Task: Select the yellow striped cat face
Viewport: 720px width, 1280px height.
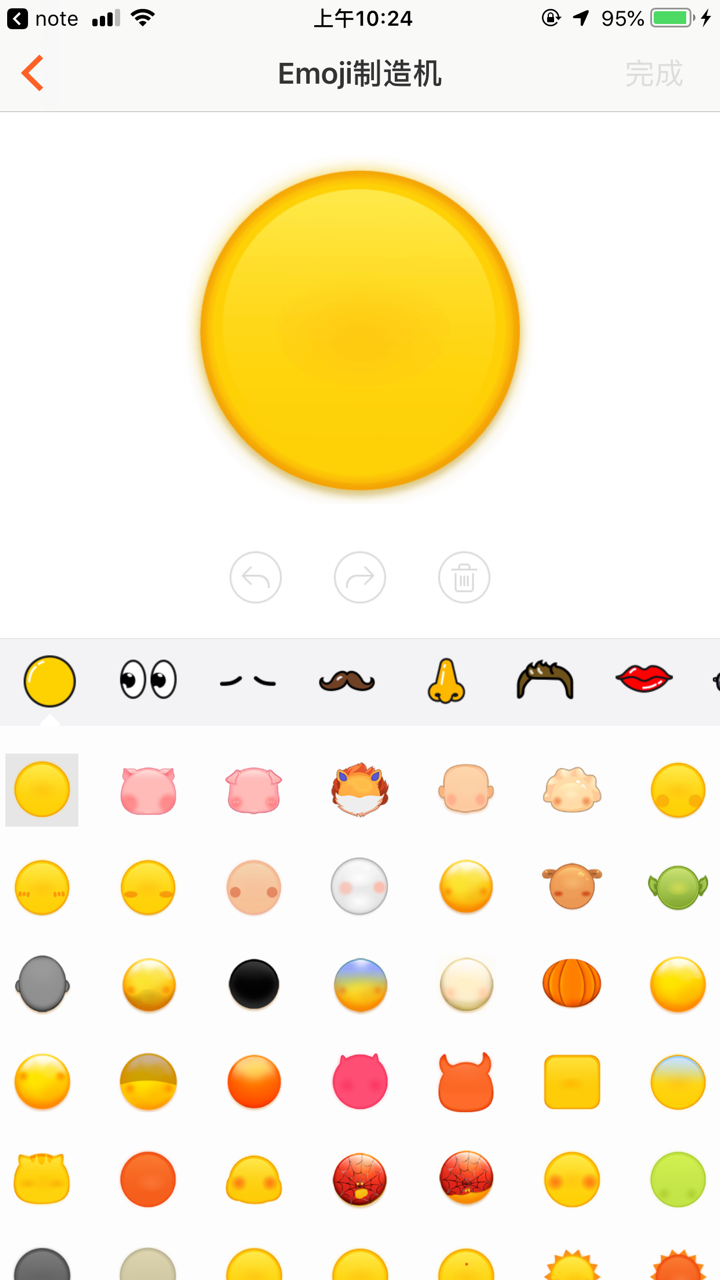Action: click(42, 1178)
